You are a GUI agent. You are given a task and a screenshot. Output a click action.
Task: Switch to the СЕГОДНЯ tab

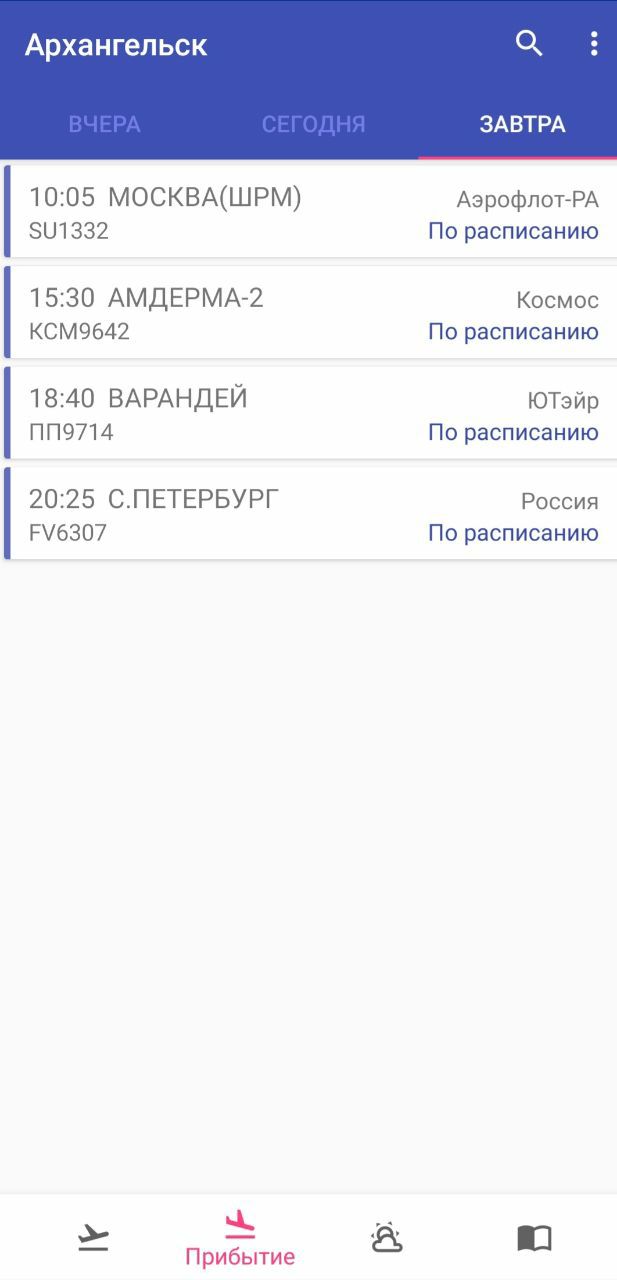tap(313, 125)
